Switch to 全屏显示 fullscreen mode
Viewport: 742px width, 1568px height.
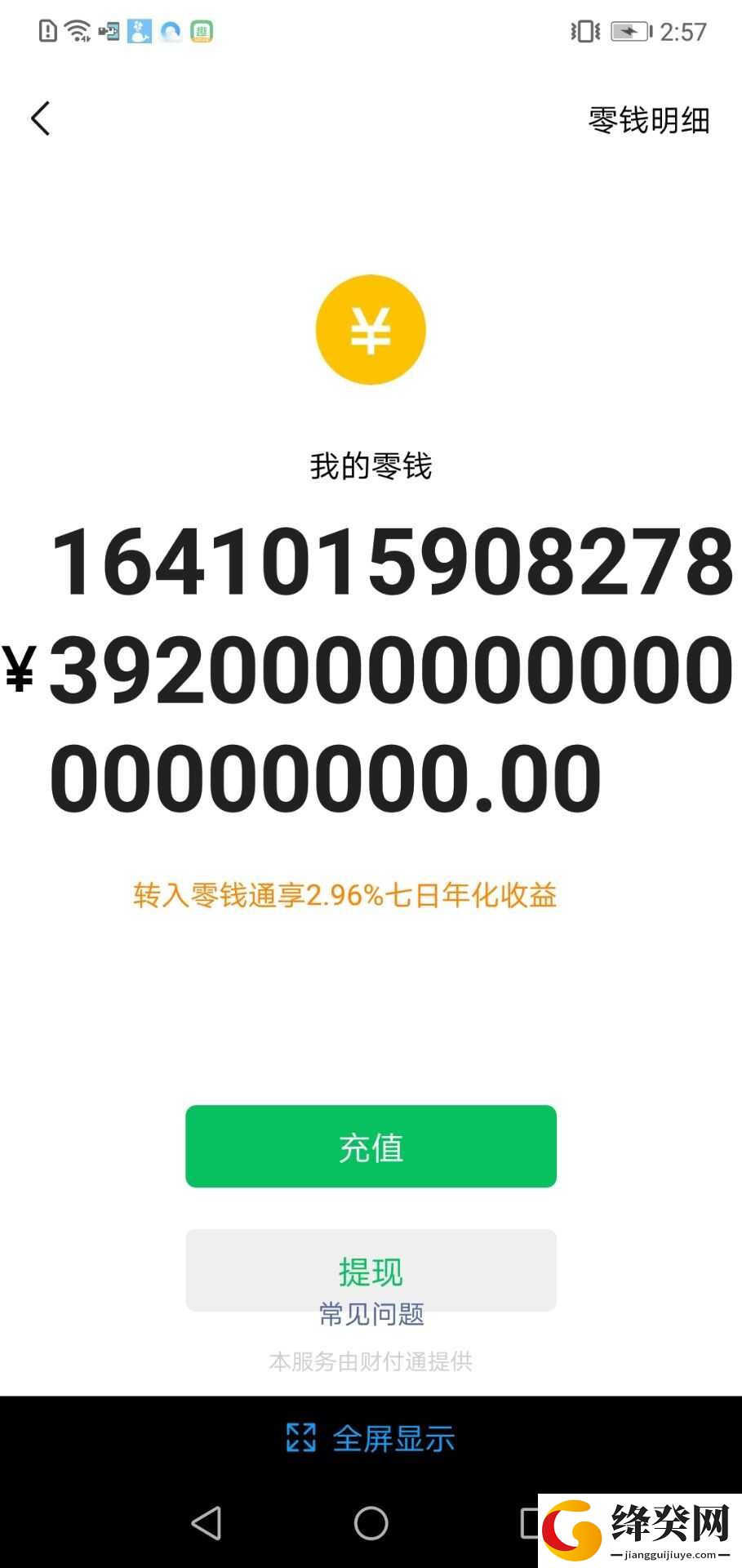pos(371,1438)
